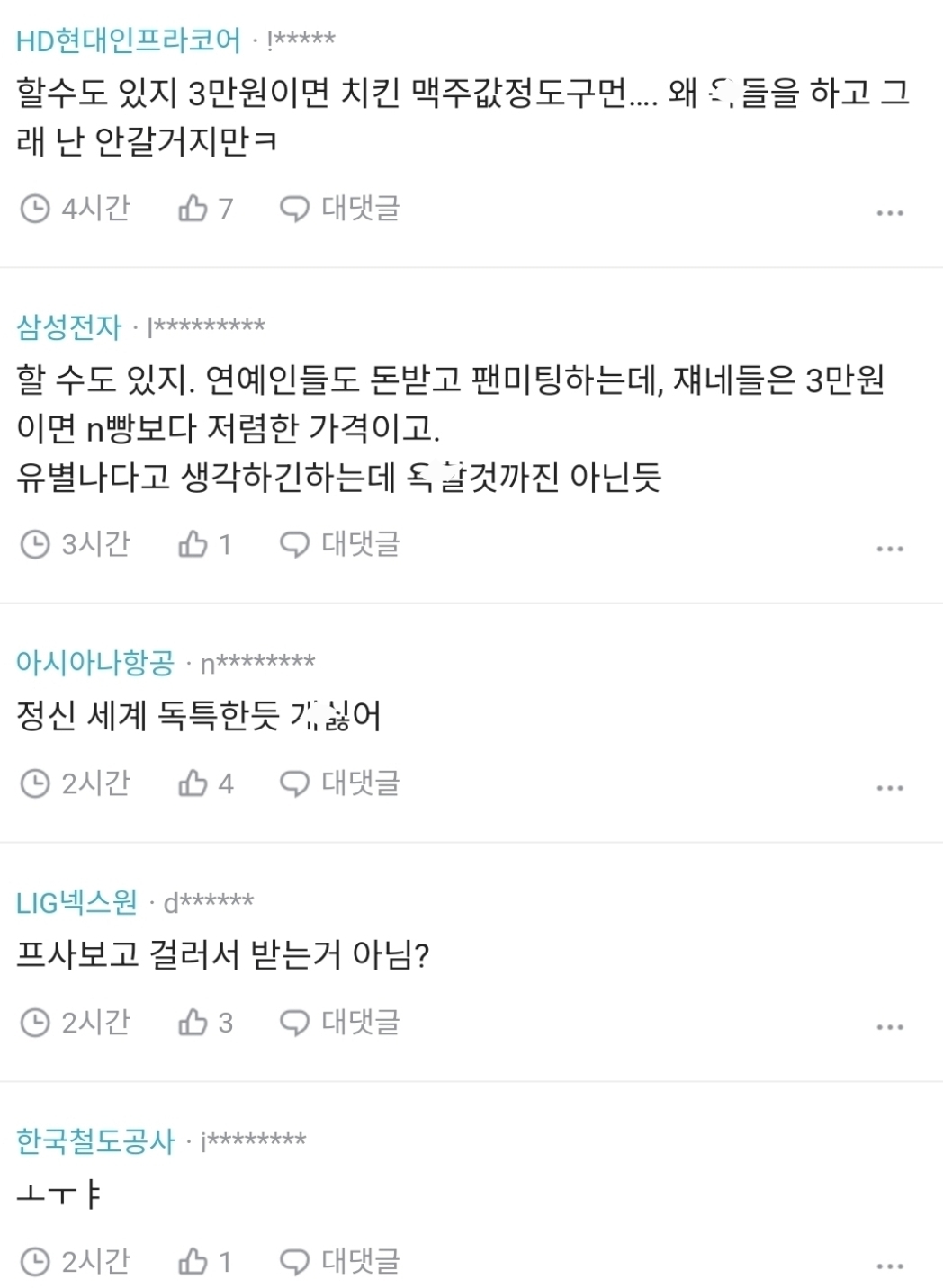The width and height of the screenshot is (943, 1288).
Task: Open more options for the 삼성전자 comment
Action: pyautogui.click(x=889, y=549)
